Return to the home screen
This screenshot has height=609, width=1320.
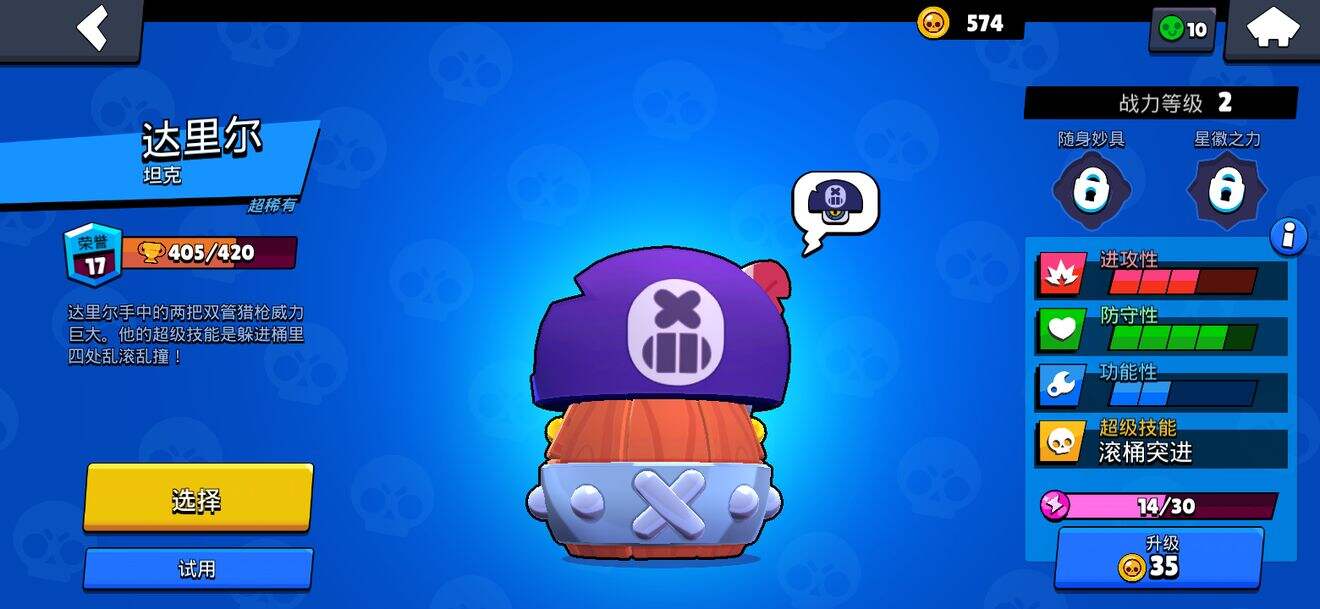point(1272,28)
